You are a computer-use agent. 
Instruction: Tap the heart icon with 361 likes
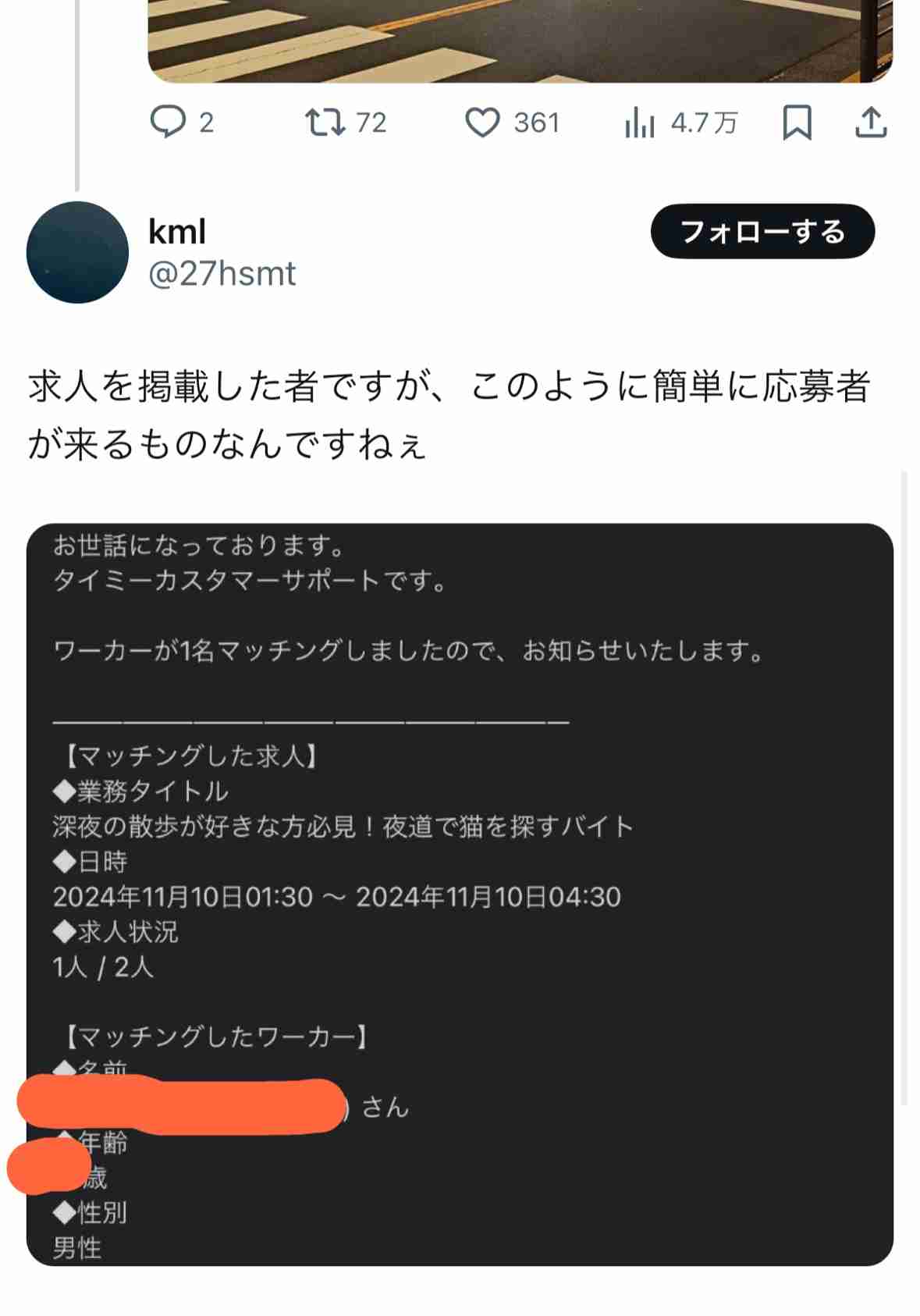(x=485, y=122)
